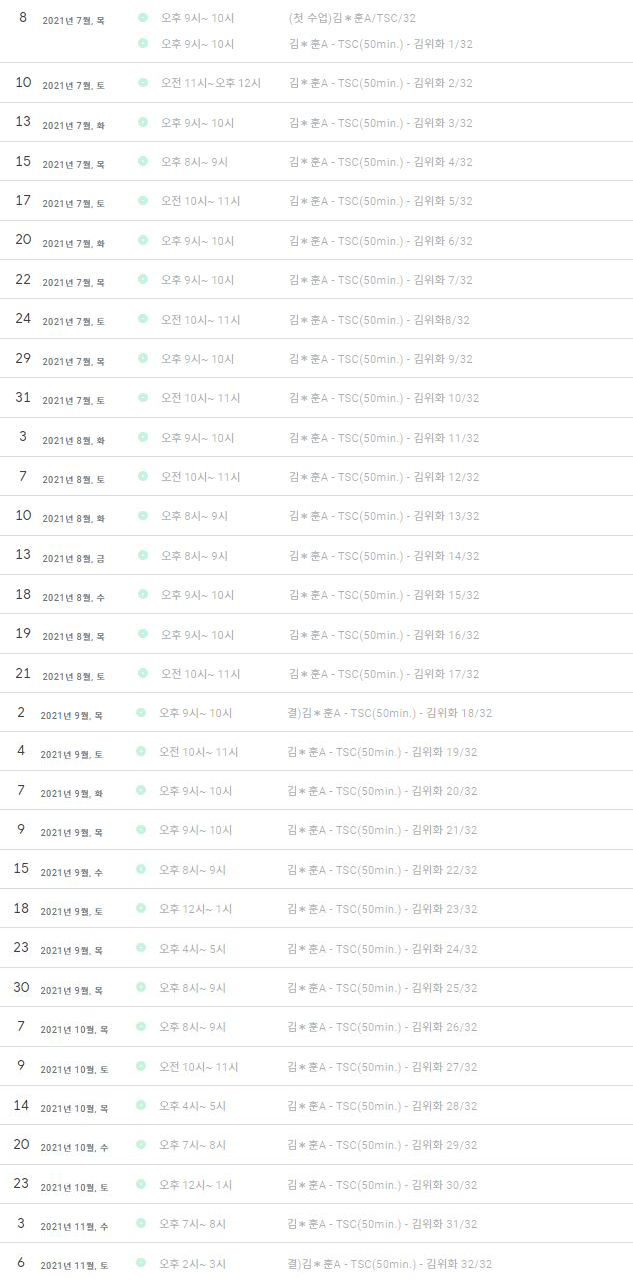Open the July 31 event 김위화 10/32
This screenshot has width=633, height=1281.
tap(384, 398)
